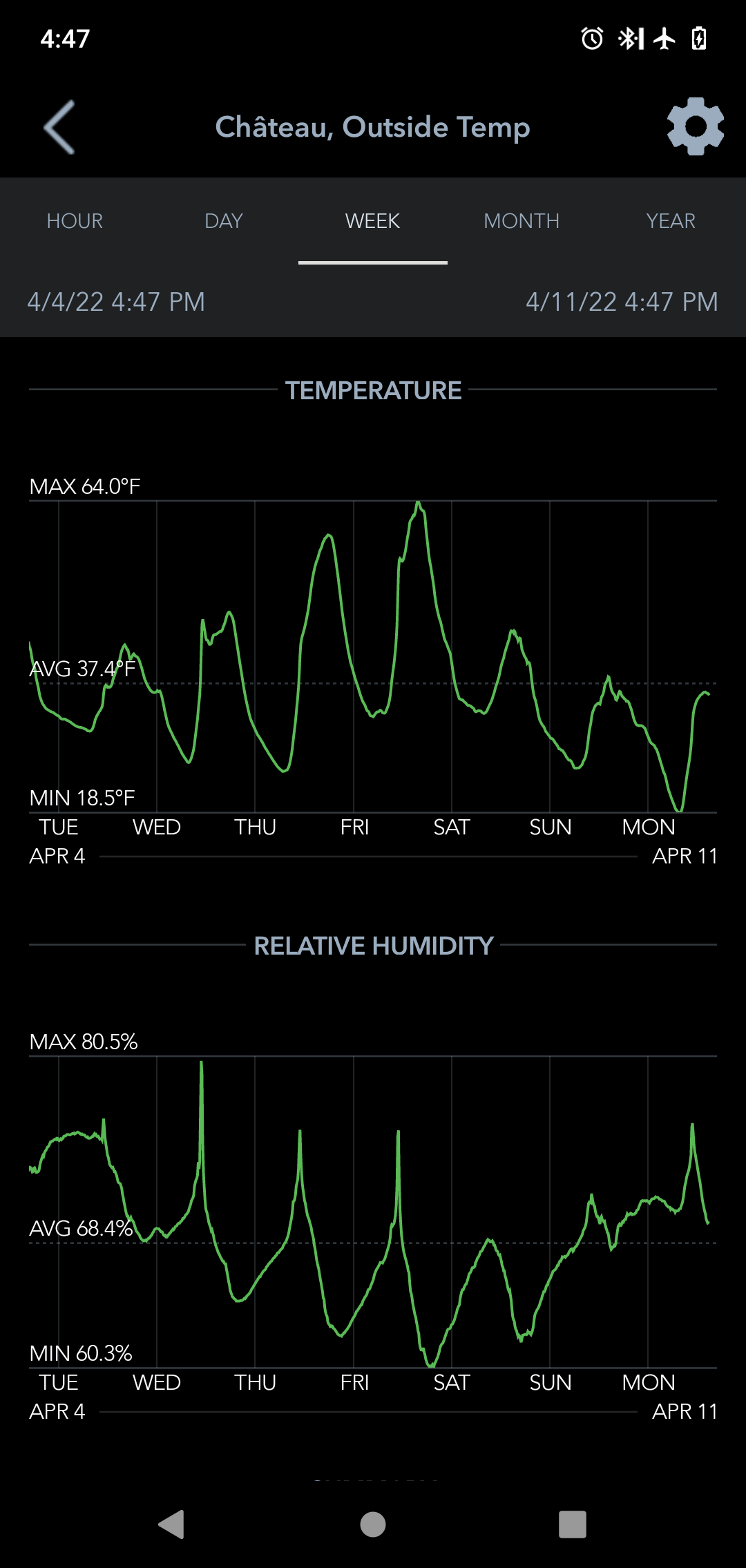Go to the home screen
Viewport: 746px width, 1568px height.
point(373,1524)
